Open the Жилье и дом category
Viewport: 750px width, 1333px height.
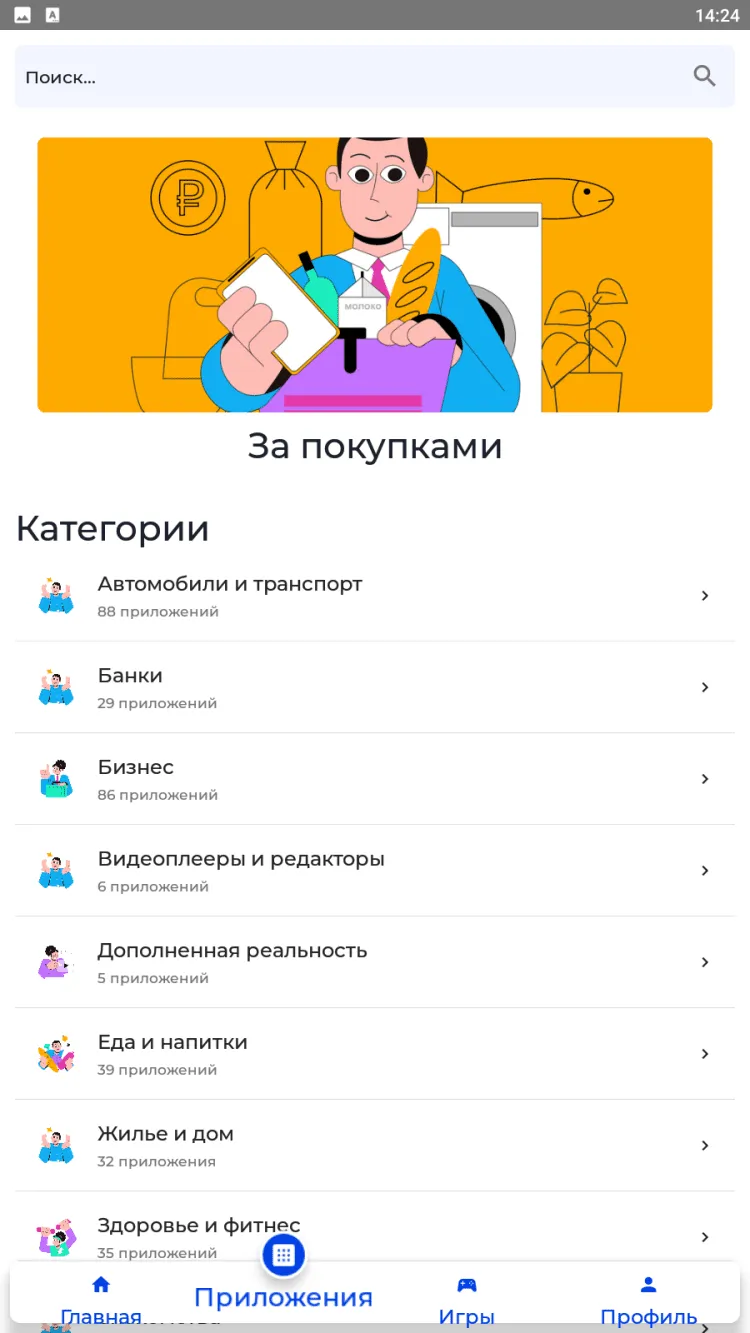pyautogui.click(x=375, y=1146)
